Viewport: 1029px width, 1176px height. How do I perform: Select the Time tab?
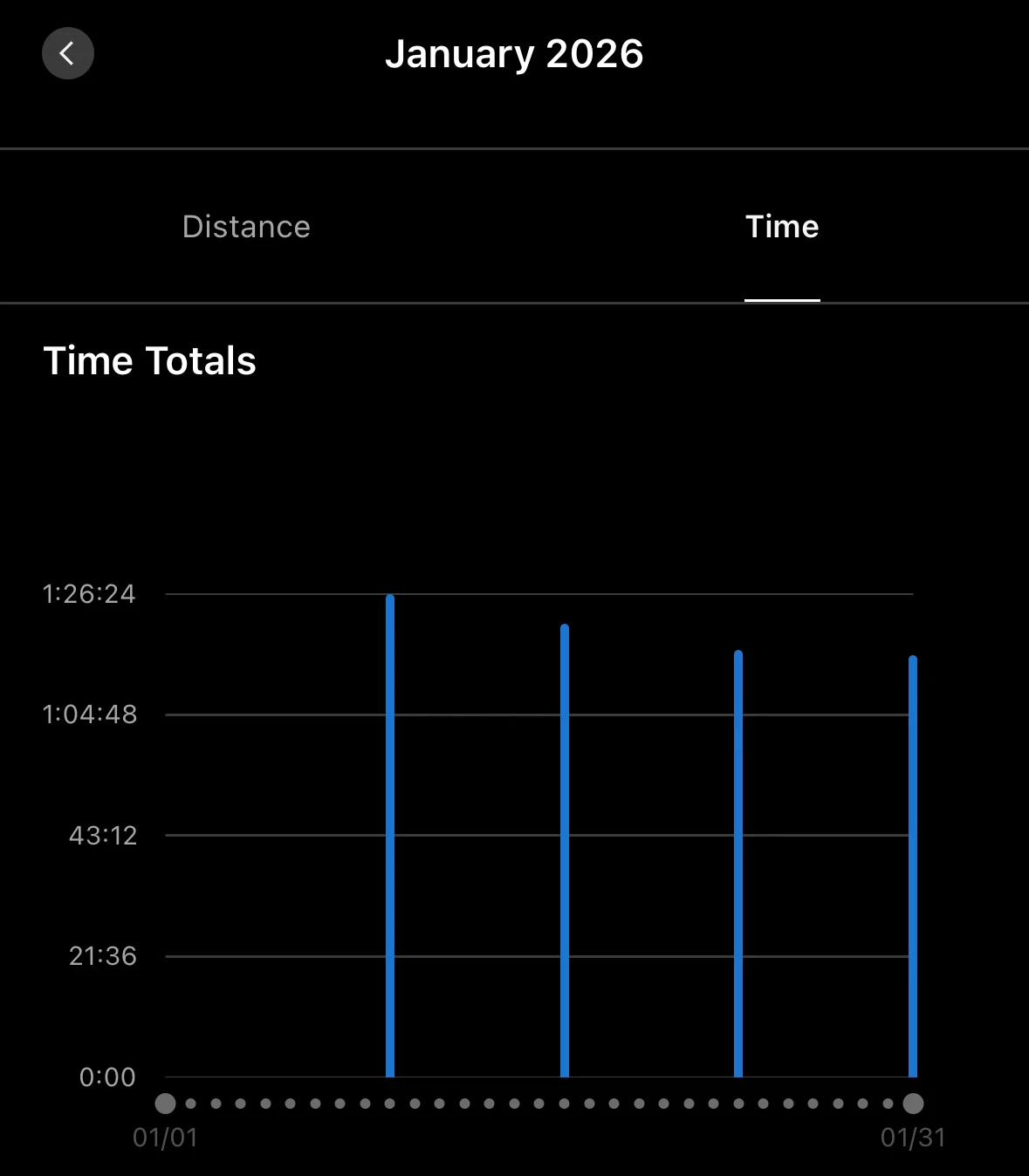782,227
